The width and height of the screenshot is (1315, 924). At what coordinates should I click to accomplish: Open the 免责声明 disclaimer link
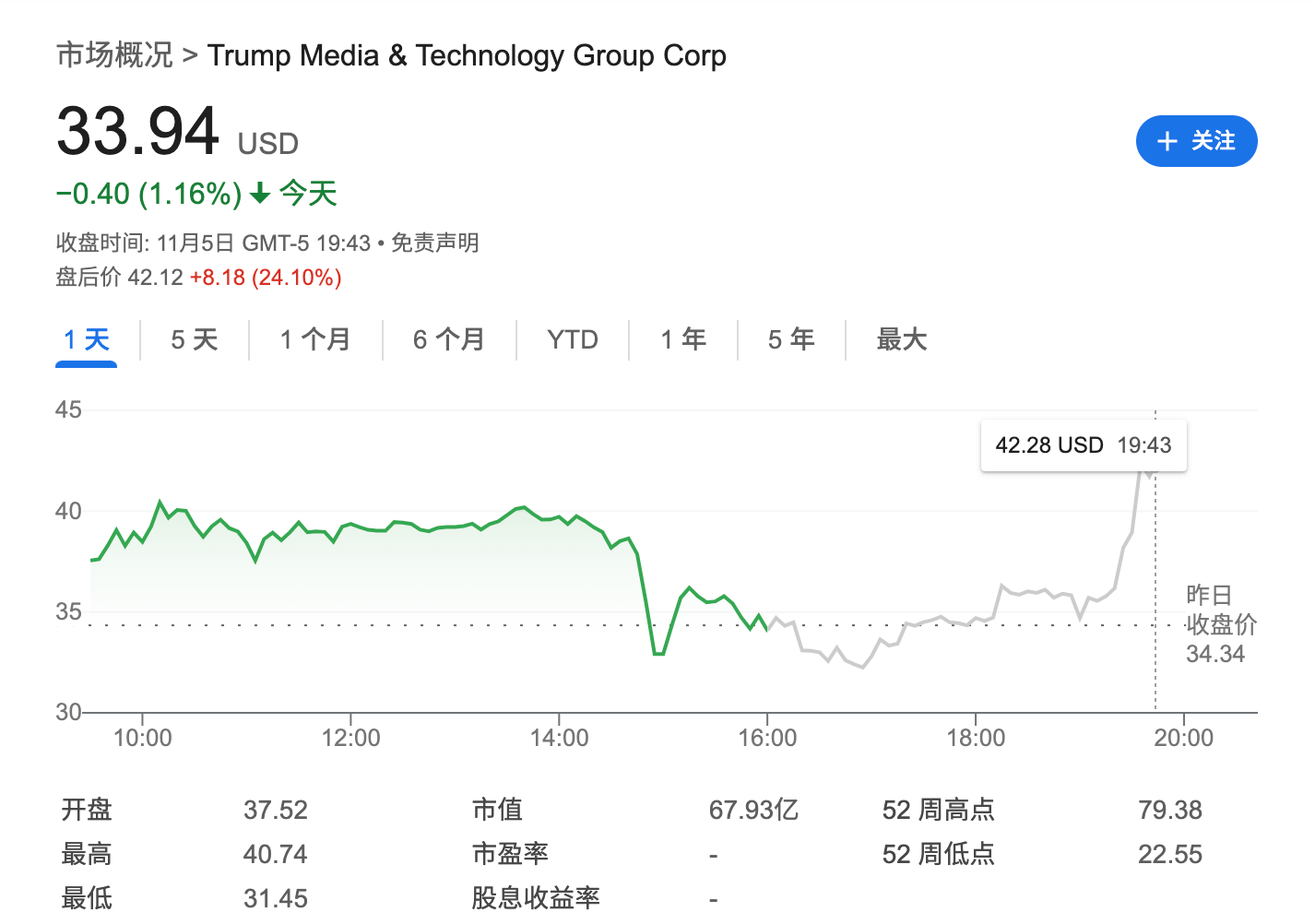tap(434, 243)
